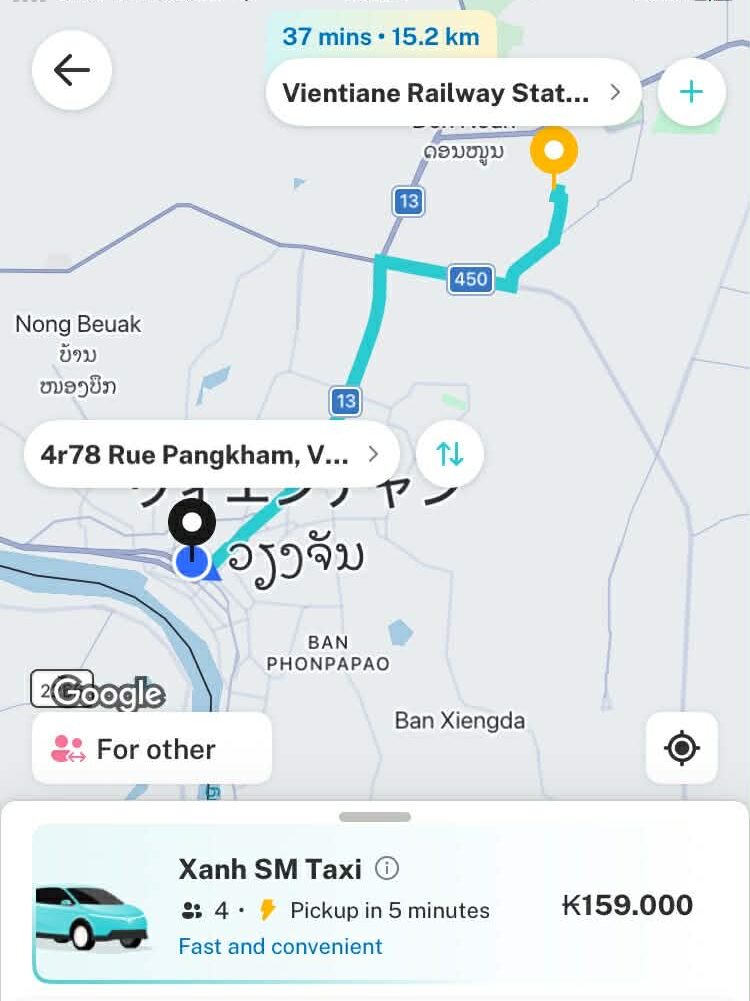Open the For other booking option

pos(151,748)
